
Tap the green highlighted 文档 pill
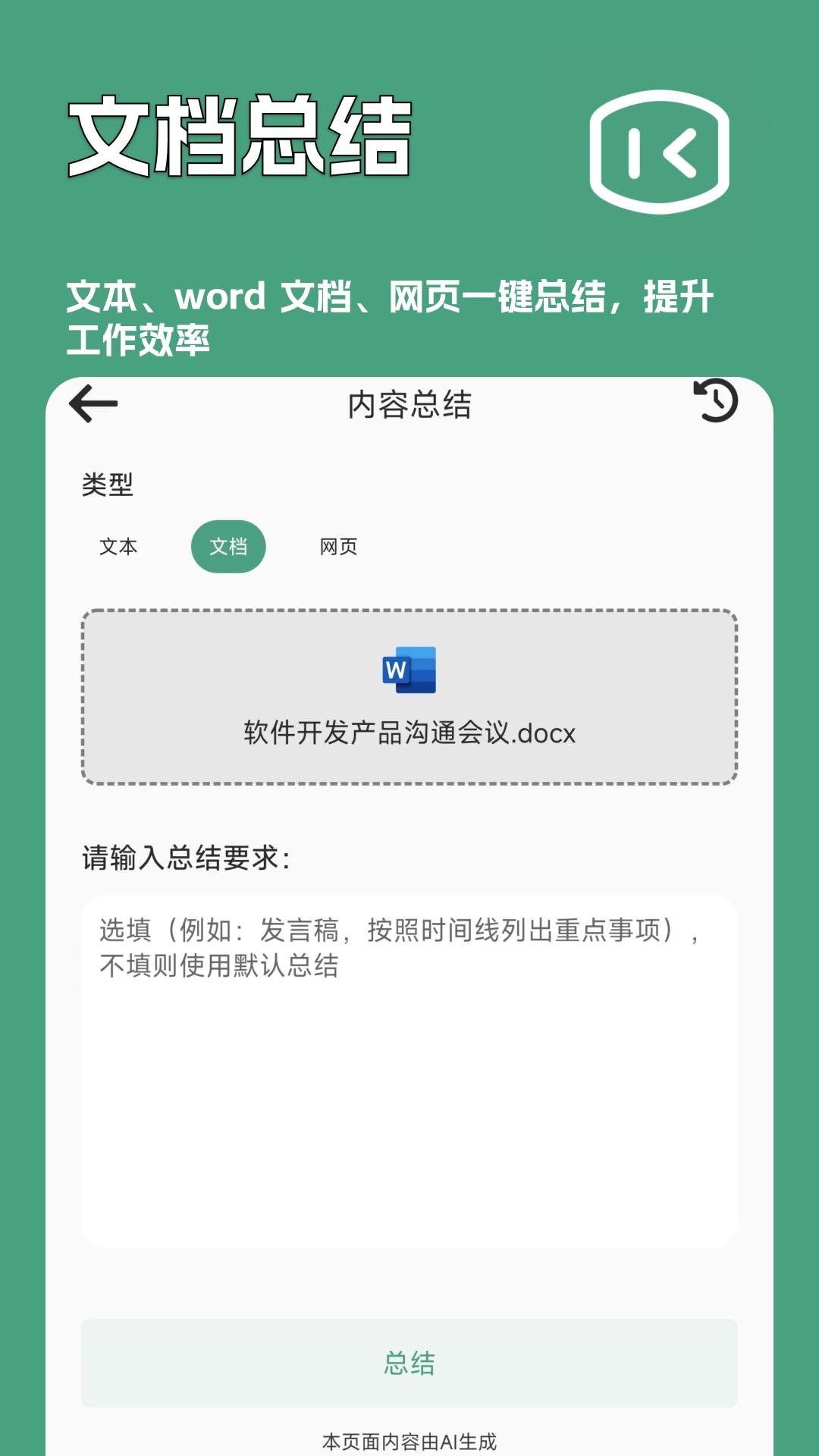pos(229,546)
